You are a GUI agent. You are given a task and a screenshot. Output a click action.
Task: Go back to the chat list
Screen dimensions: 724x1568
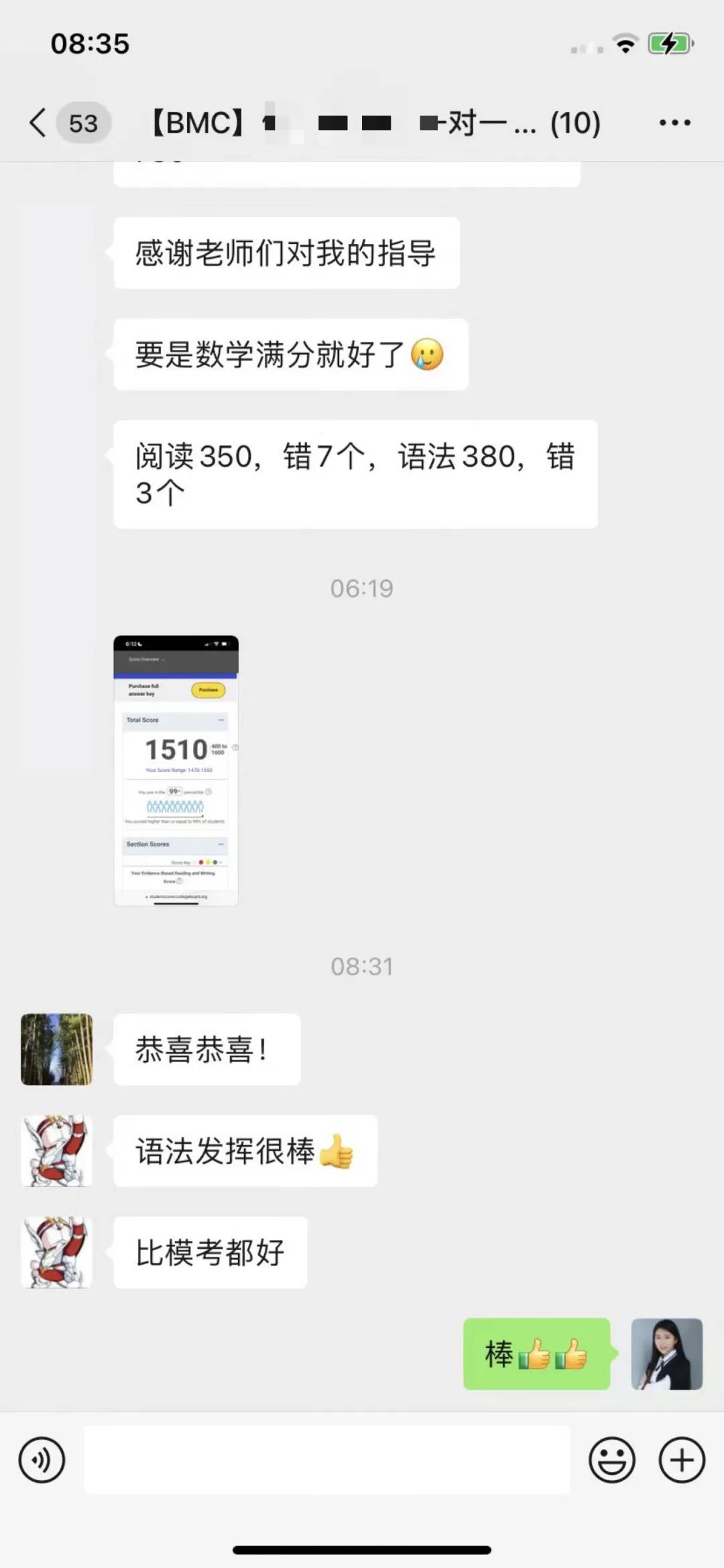point(39,123)
